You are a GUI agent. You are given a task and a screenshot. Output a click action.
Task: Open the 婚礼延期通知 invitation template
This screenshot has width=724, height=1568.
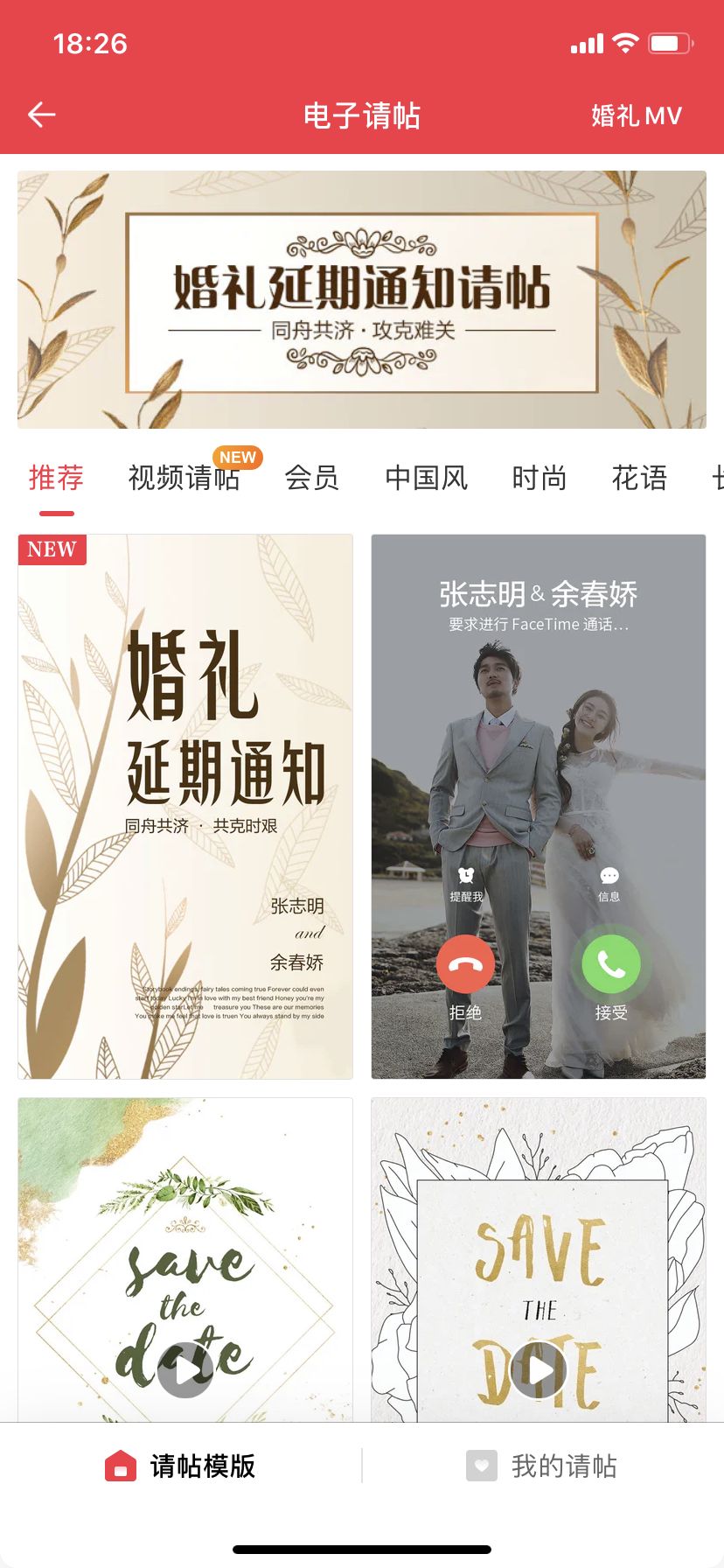[x=185, y=807]
